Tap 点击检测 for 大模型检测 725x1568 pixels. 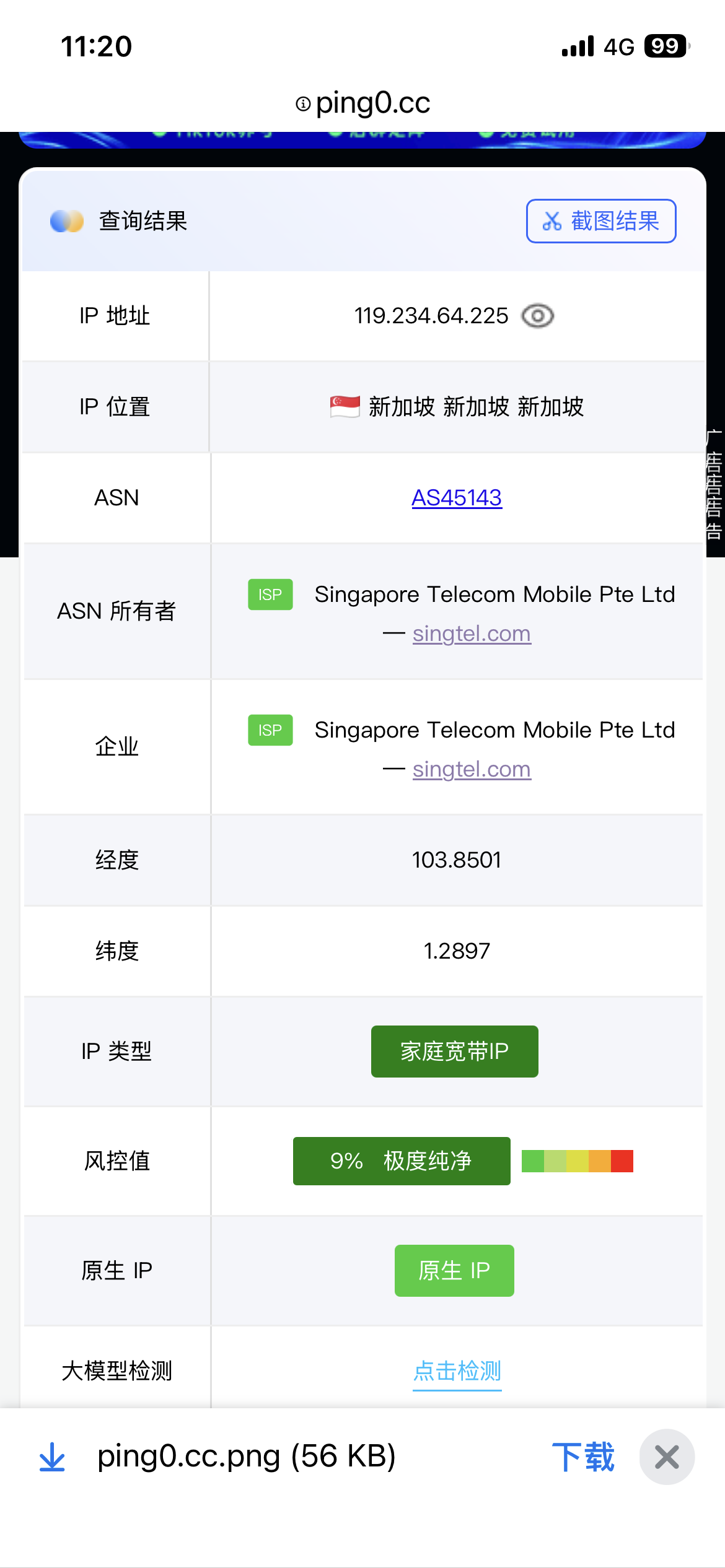457,1370
